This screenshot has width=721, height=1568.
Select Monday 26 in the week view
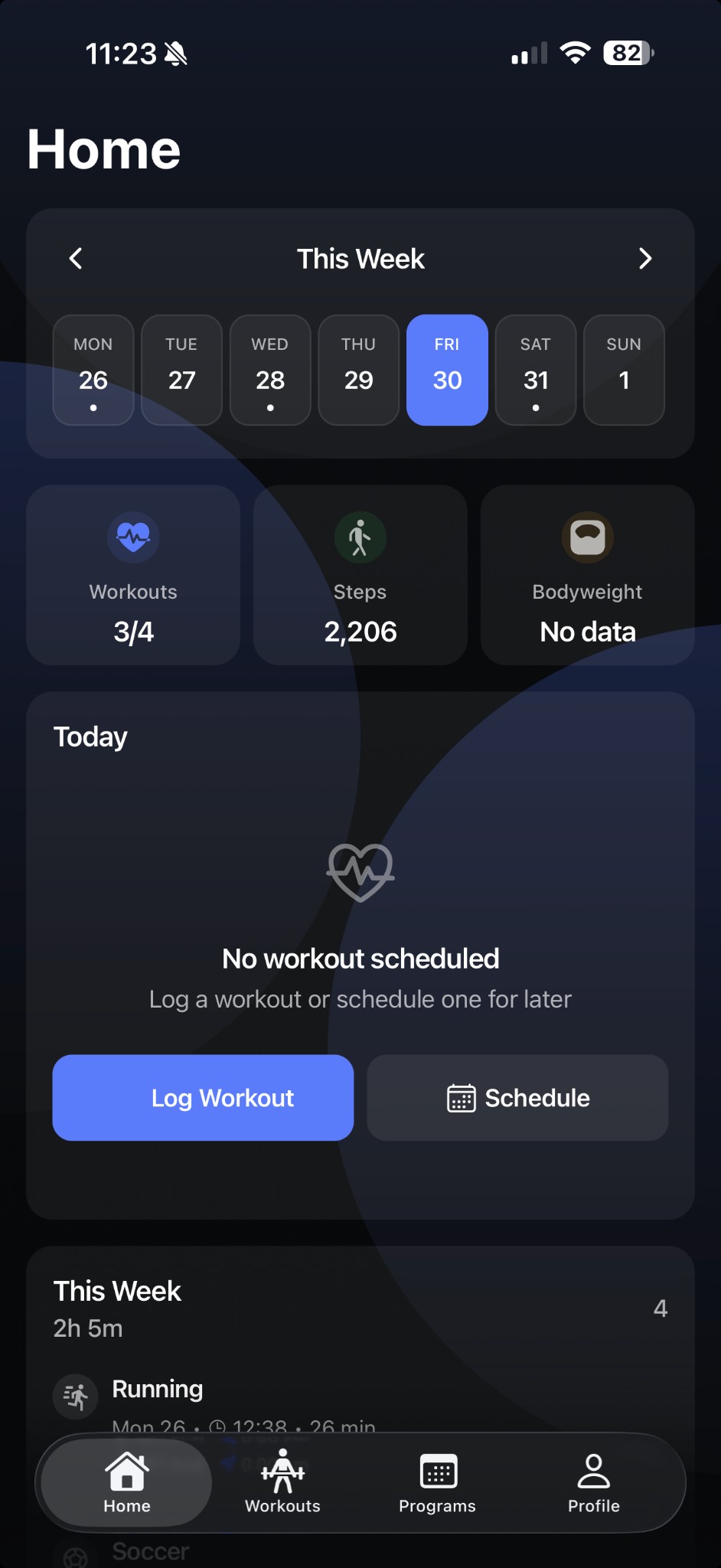(93, 370)
